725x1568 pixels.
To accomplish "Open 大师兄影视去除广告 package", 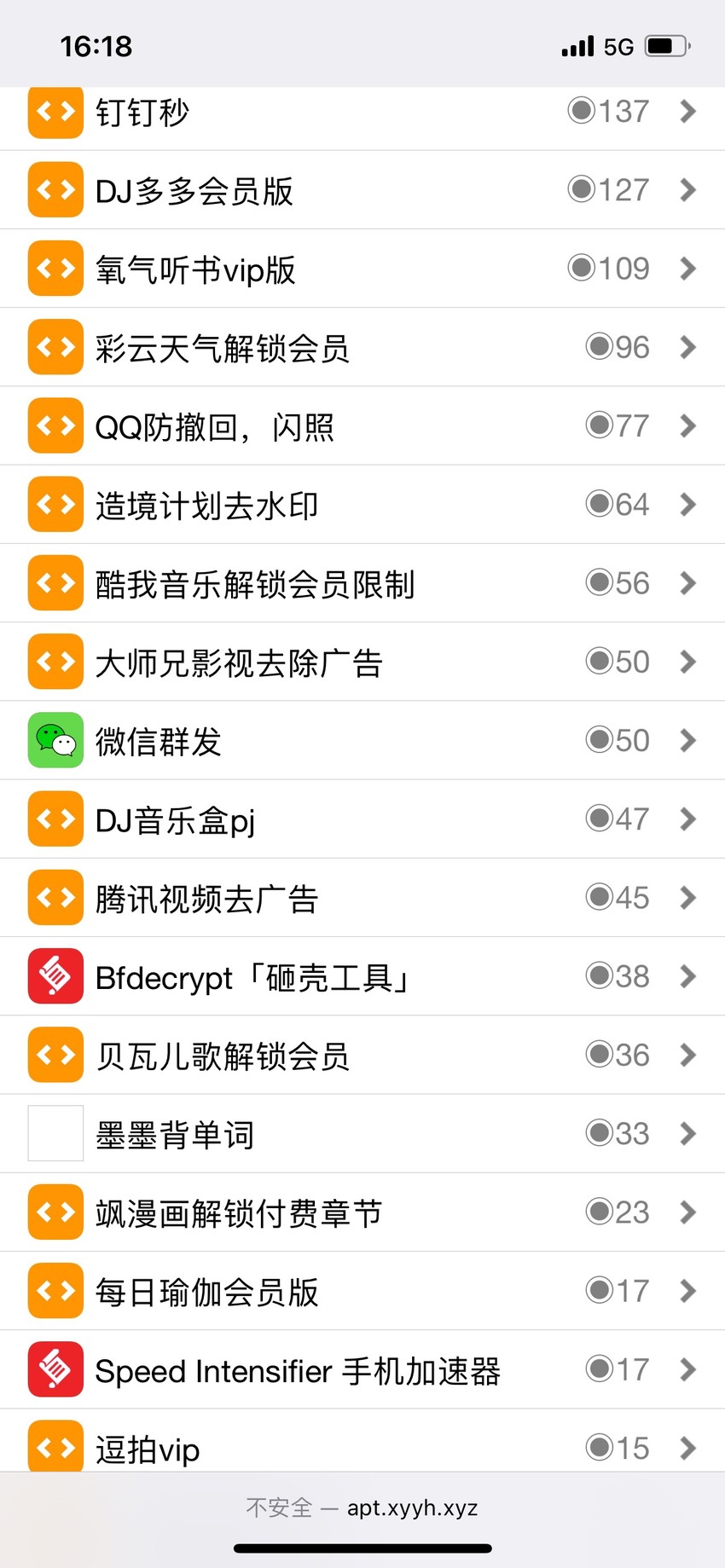I will [362, 662].
